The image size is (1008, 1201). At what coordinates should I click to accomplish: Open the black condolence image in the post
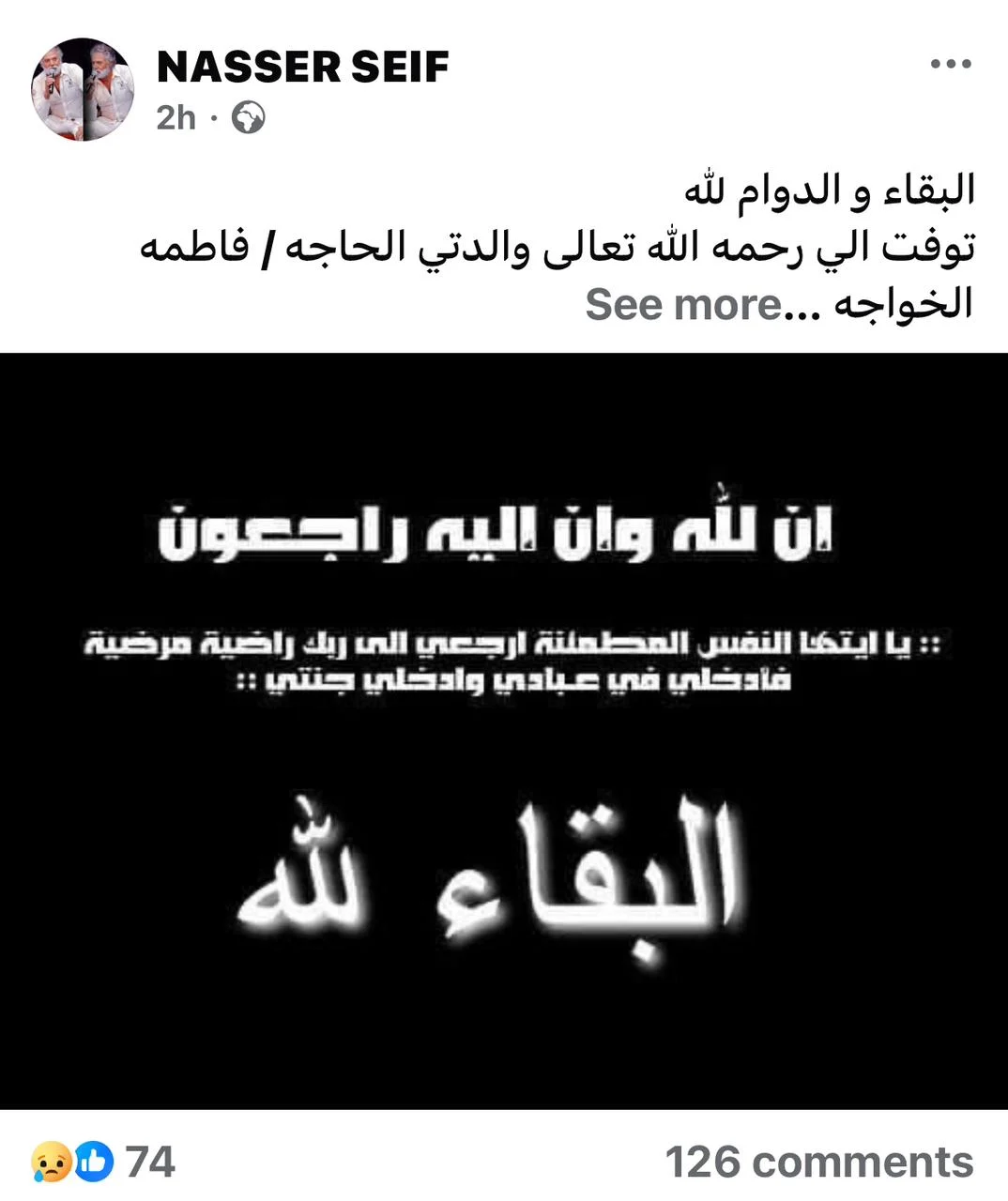pos(504,731)
